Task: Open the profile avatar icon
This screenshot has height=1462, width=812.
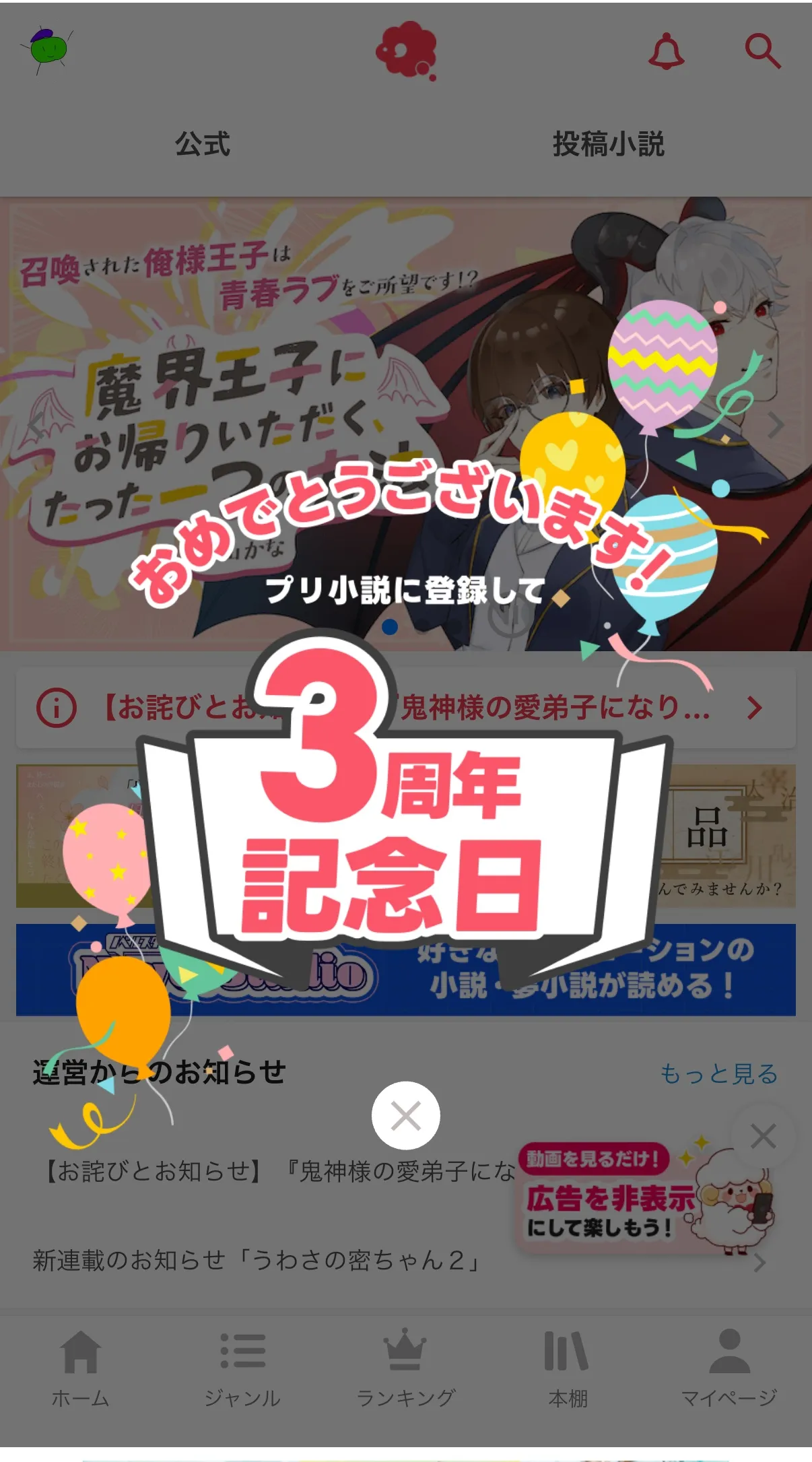Action: [x=48, y=48]
